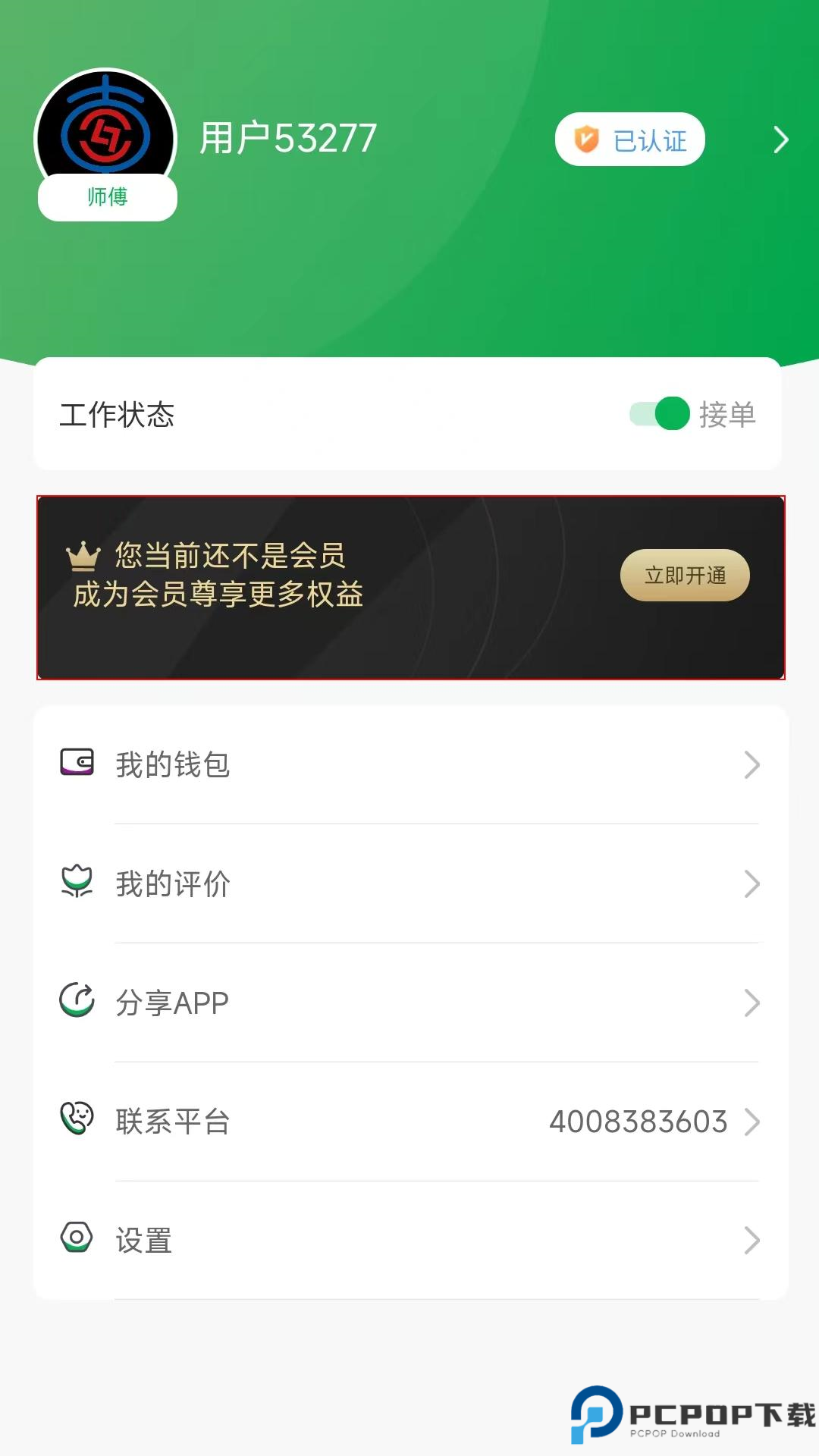Open the 分享APP menu row

(x=171, y=1001)
